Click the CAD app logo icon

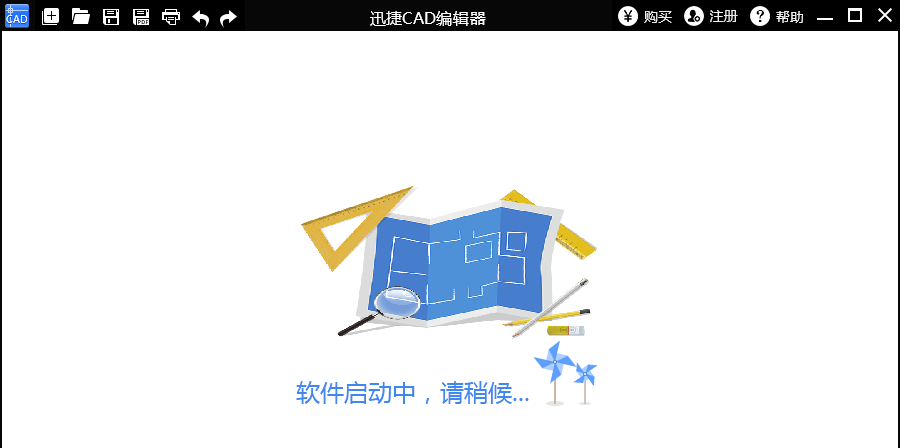click(x=17, y=15)
